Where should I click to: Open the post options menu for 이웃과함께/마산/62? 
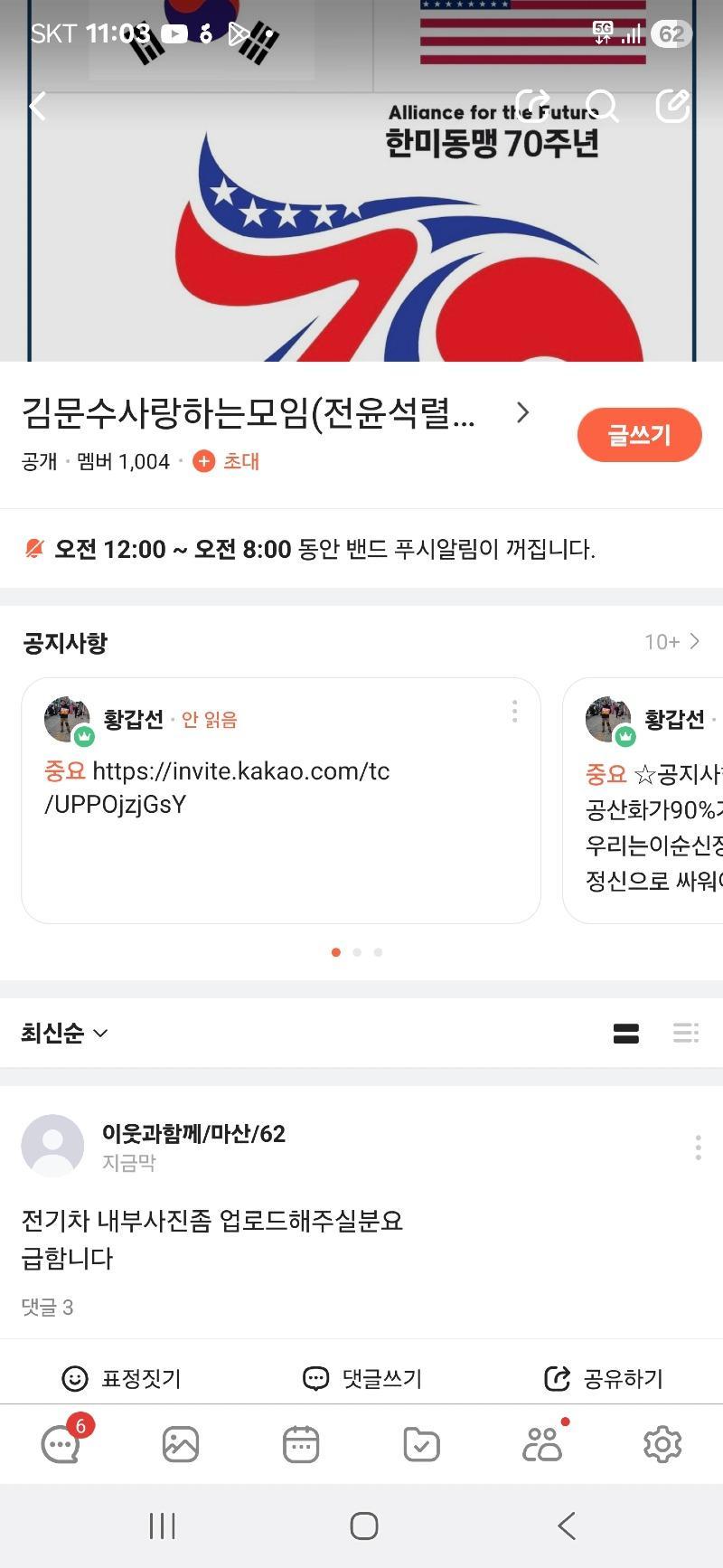(698, 1148)
